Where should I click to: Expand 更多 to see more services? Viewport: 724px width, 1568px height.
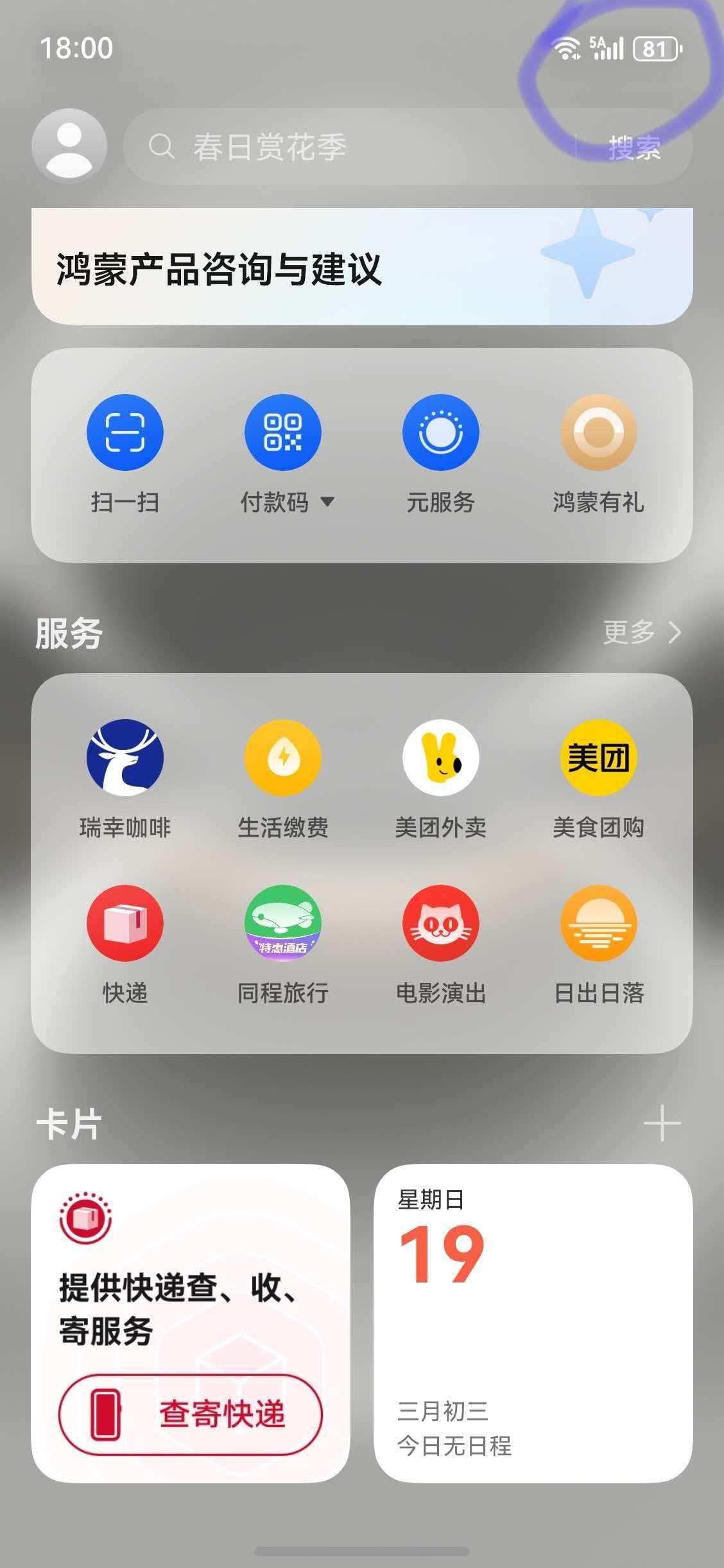[x=640, y=632]
